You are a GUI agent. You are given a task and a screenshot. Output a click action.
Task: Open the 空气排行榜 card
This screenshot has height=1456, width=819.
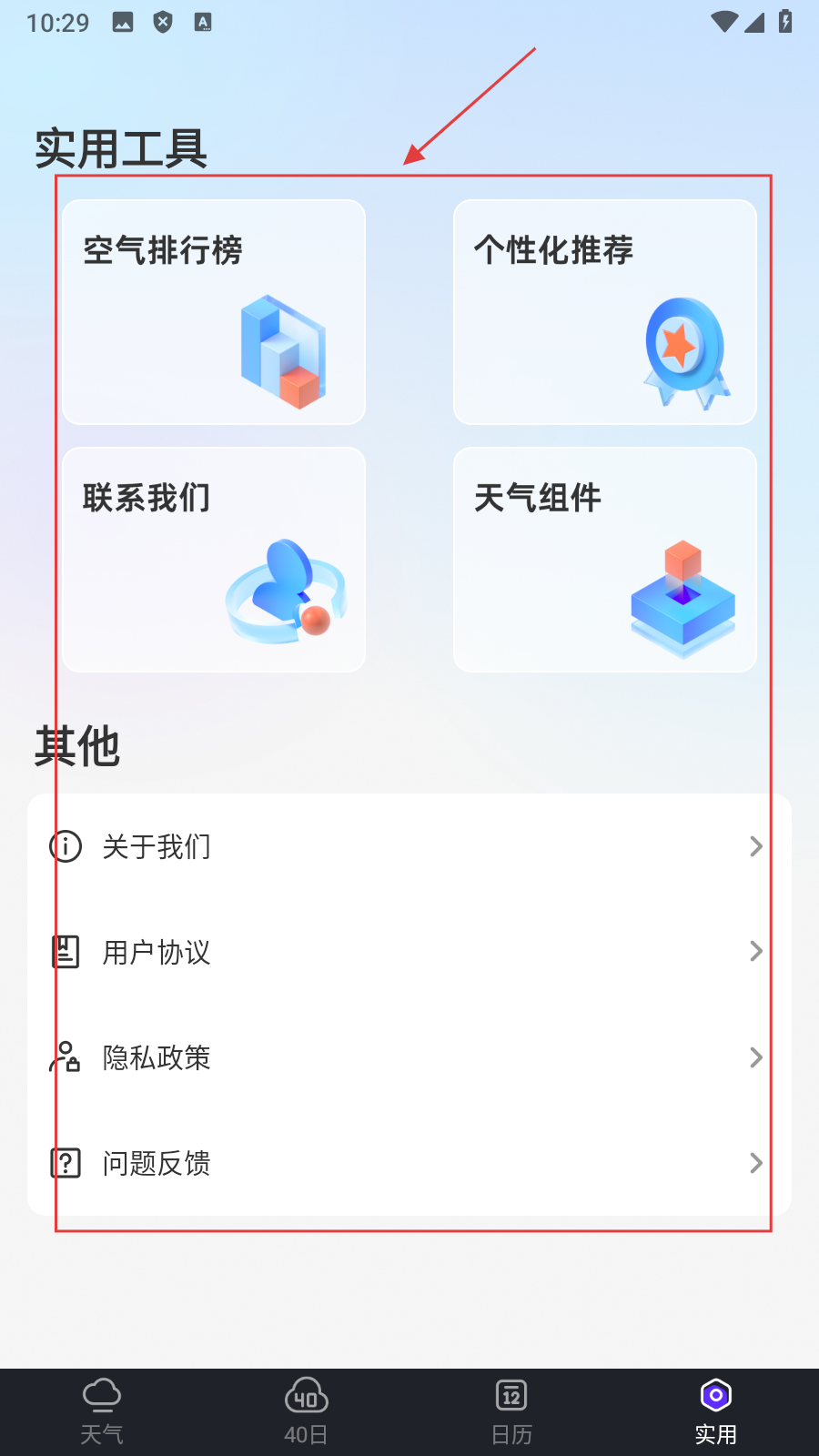[214, 312]
